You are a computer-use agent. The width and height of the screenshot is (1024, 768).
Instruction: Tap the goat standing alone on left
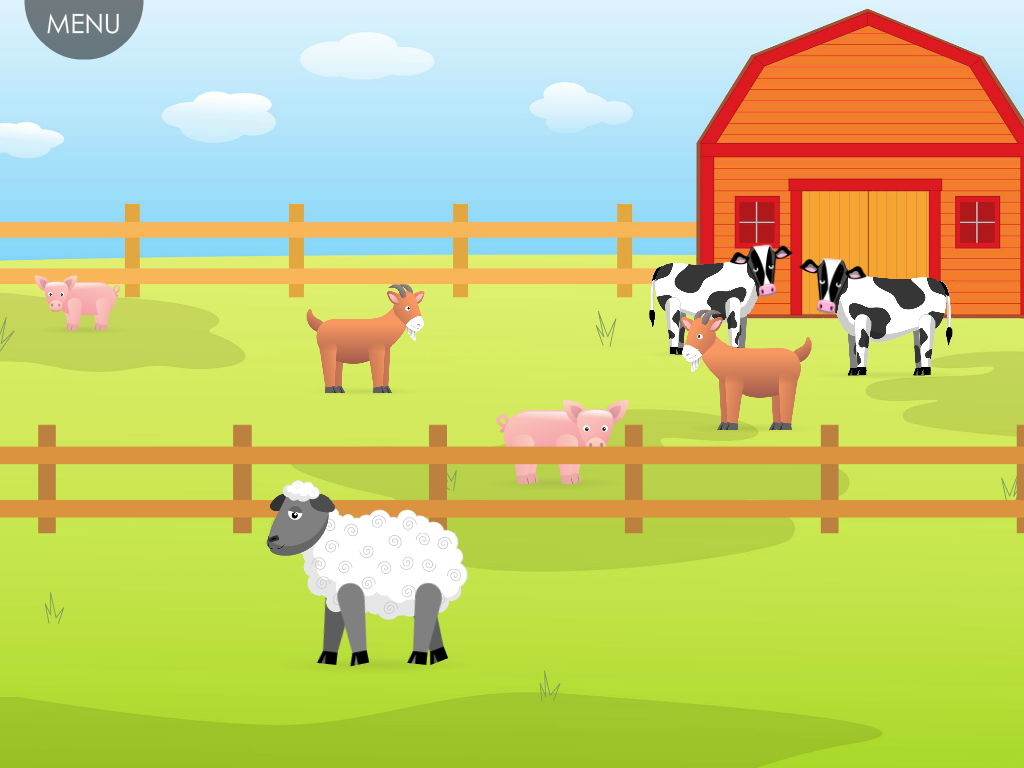click(x=362, y=340)
